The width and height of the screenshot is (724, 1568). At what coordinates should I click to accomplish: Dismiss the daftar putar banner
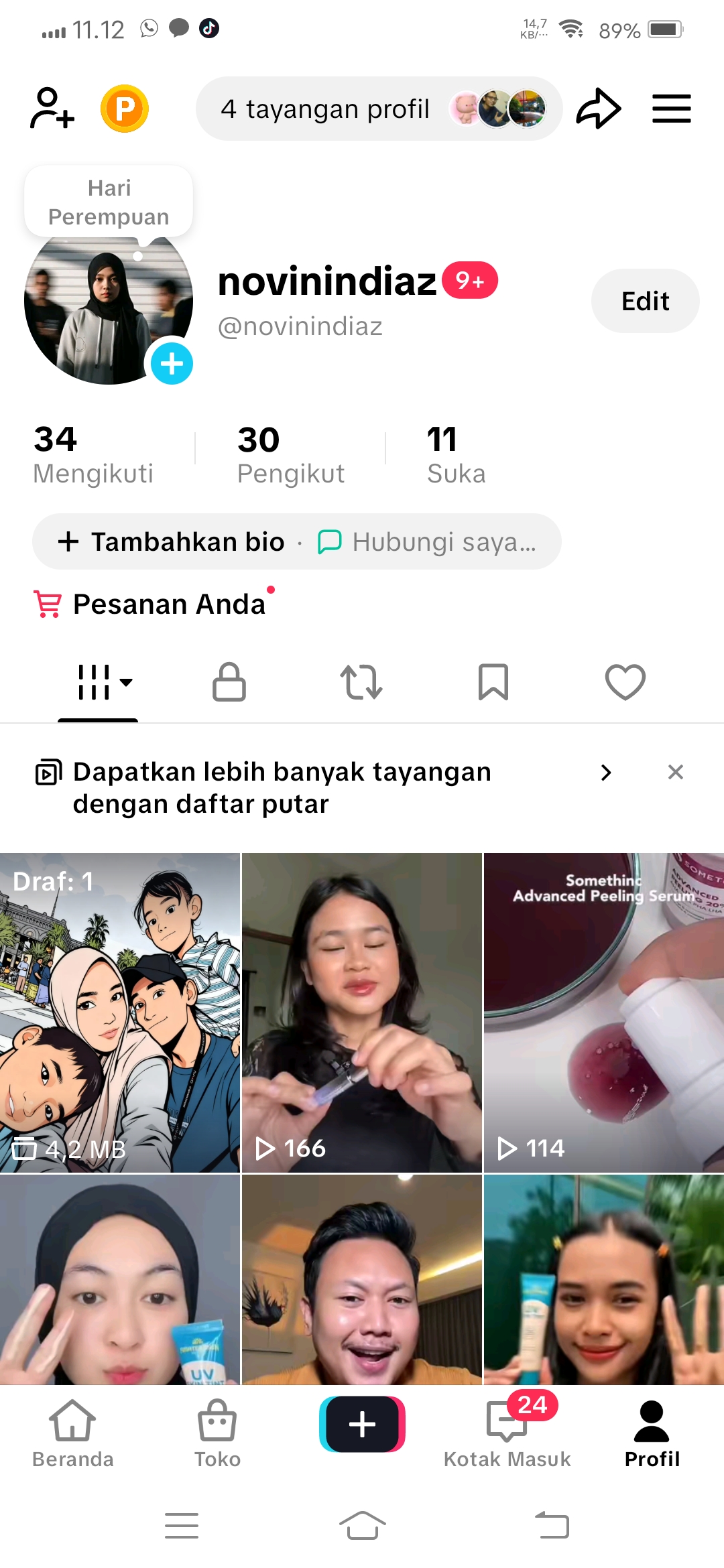coord(676,772)
